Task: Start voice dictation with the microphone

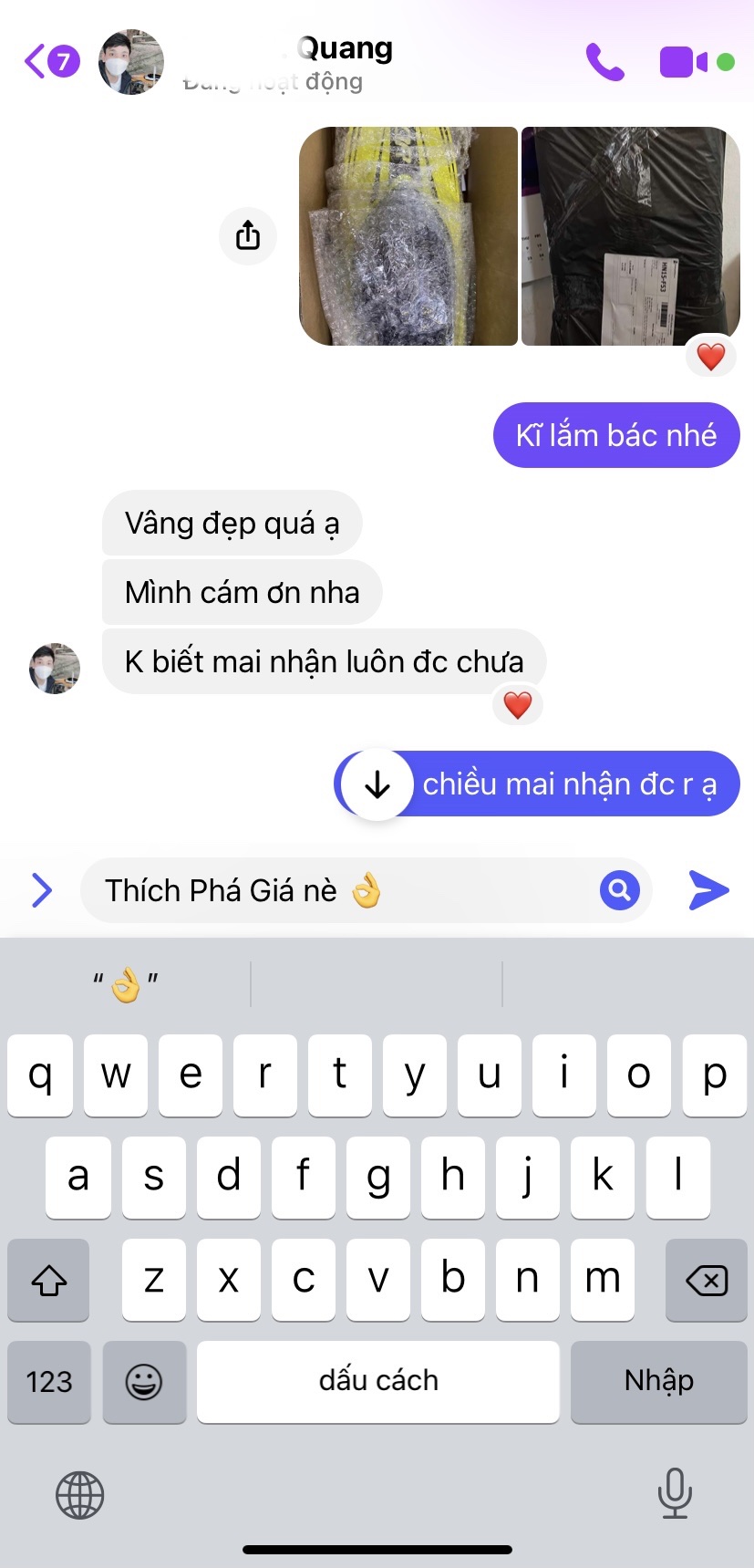Action: tap(675, 1493)
